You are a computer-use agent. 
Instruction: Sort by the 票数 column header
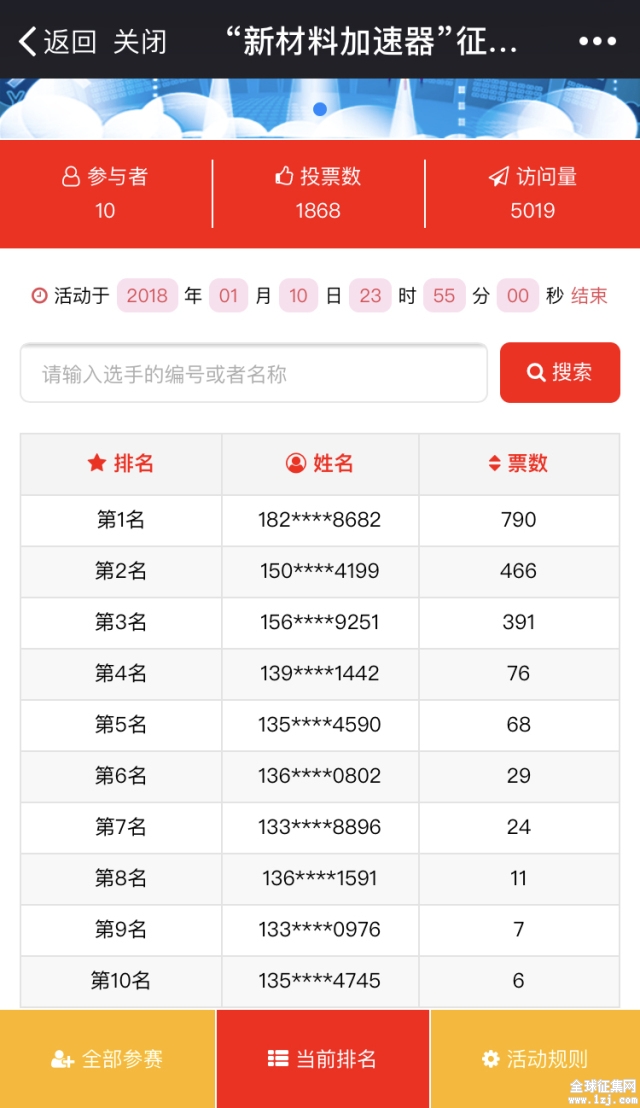[x=518, y=464]
